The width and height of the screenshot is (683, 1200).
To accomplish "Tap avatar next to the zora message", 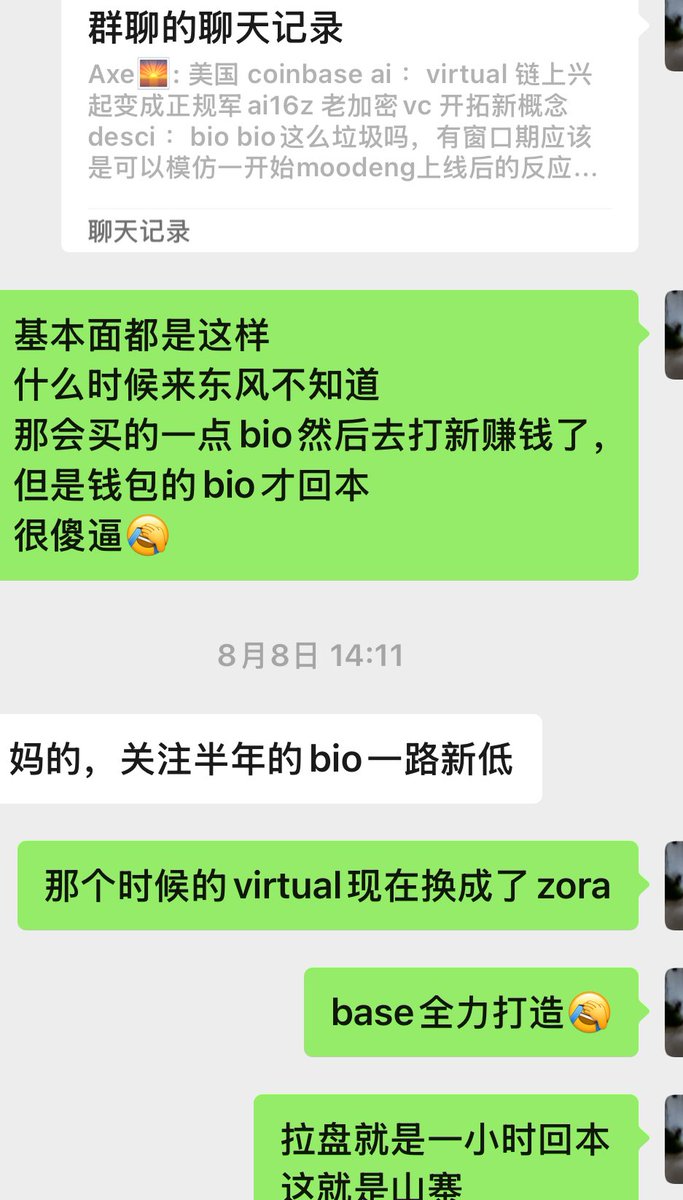I will coord(673,885).
